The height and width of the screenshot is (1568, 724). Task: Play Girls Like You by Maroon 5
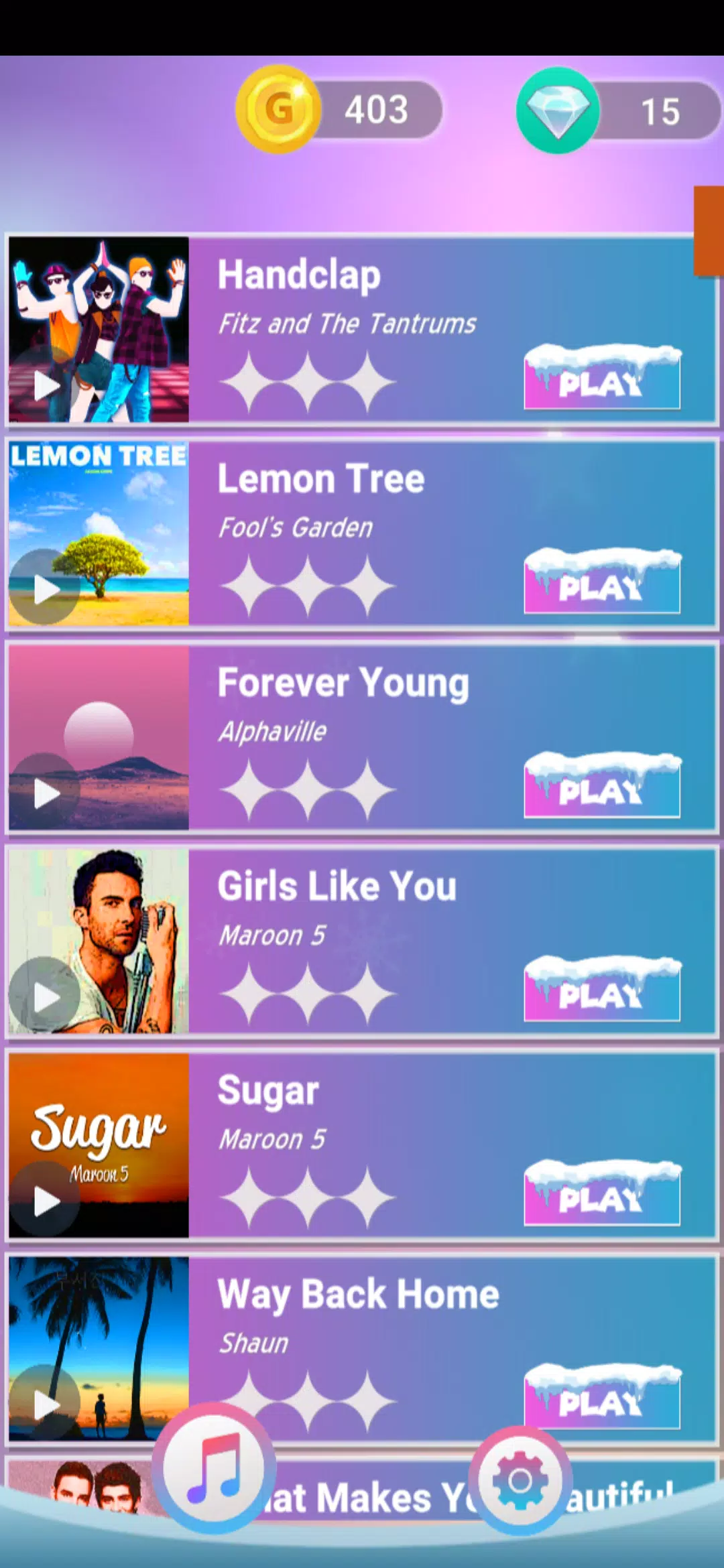click(601, 992)
